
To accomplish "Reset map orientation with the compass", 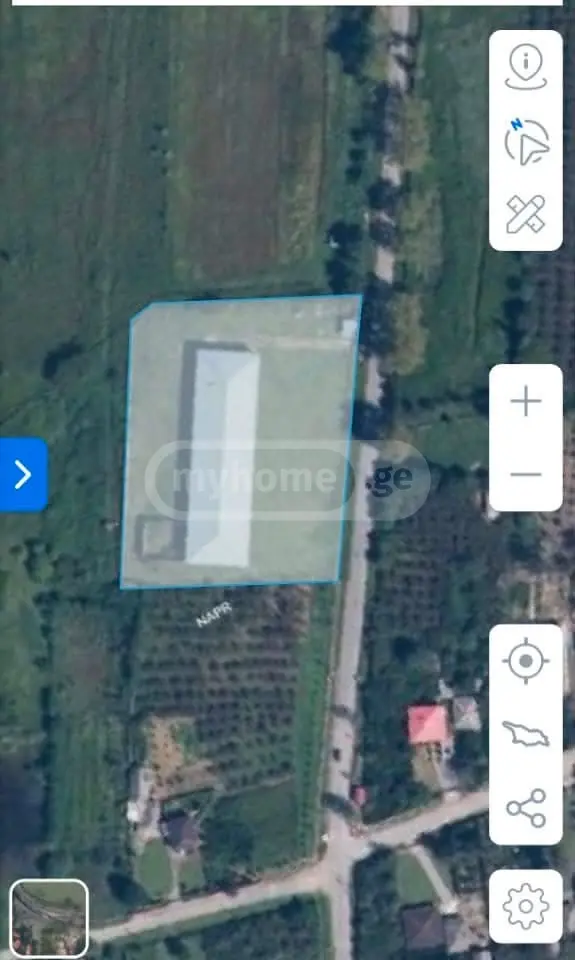I will tap(525, 141).
